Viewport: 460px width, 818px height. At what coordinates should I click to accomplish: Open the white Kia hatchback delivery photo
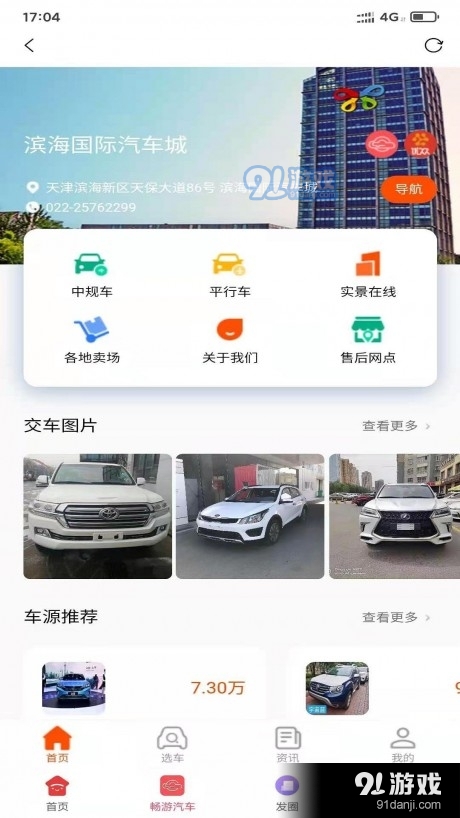(250, 516)
